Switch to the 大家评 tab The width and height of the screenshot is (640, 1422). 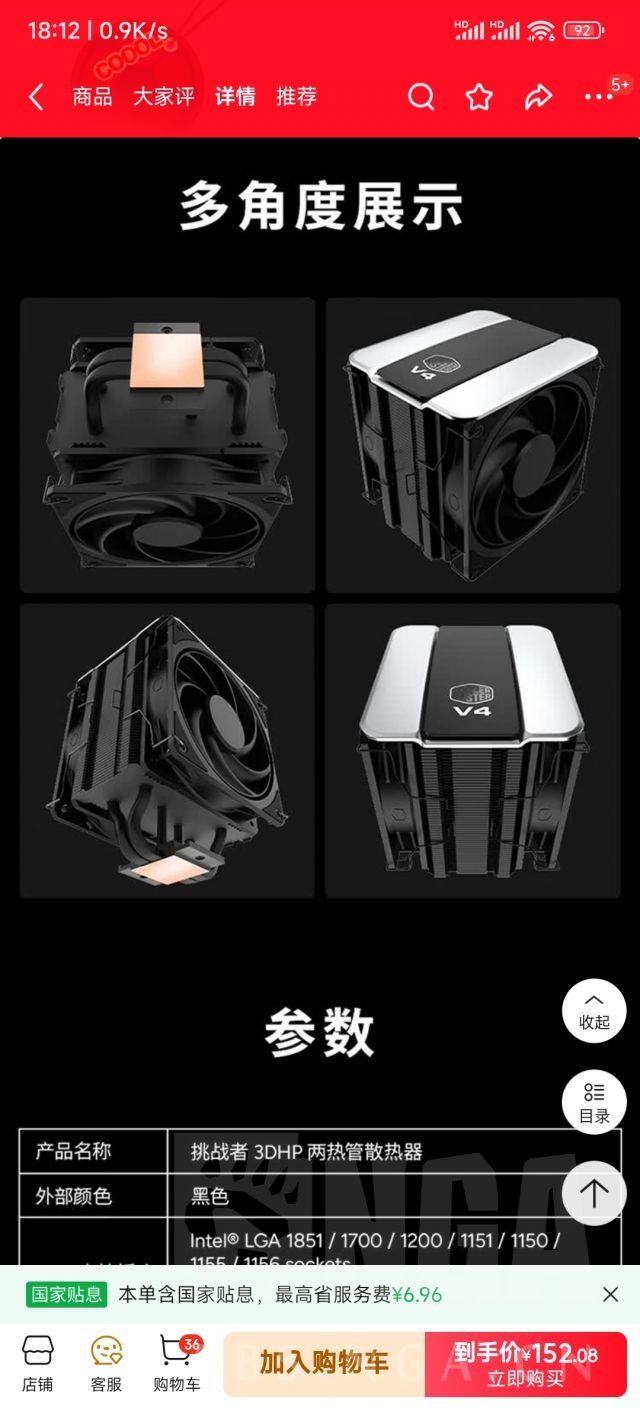coord(163,97)
